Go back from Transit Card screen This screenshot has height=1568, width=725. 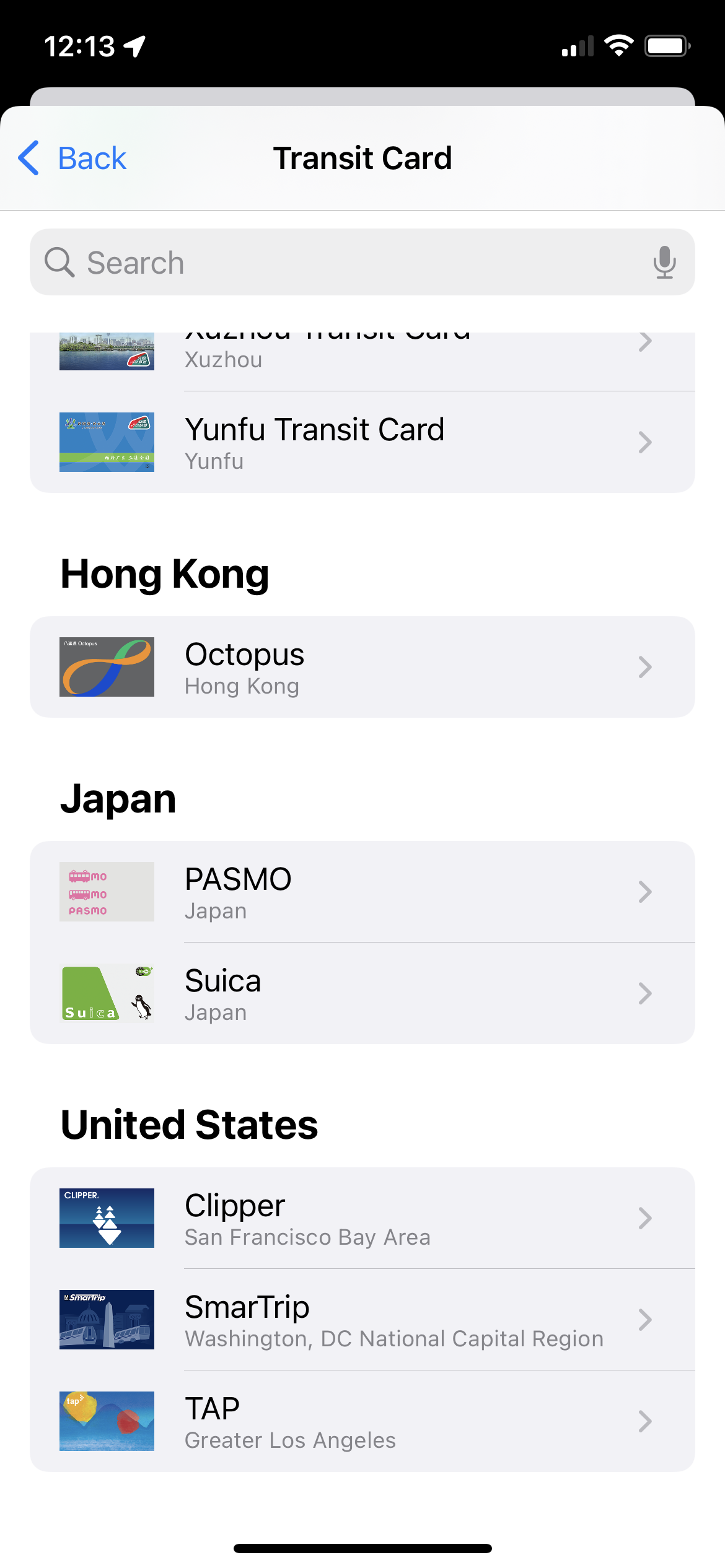[73, 159]
